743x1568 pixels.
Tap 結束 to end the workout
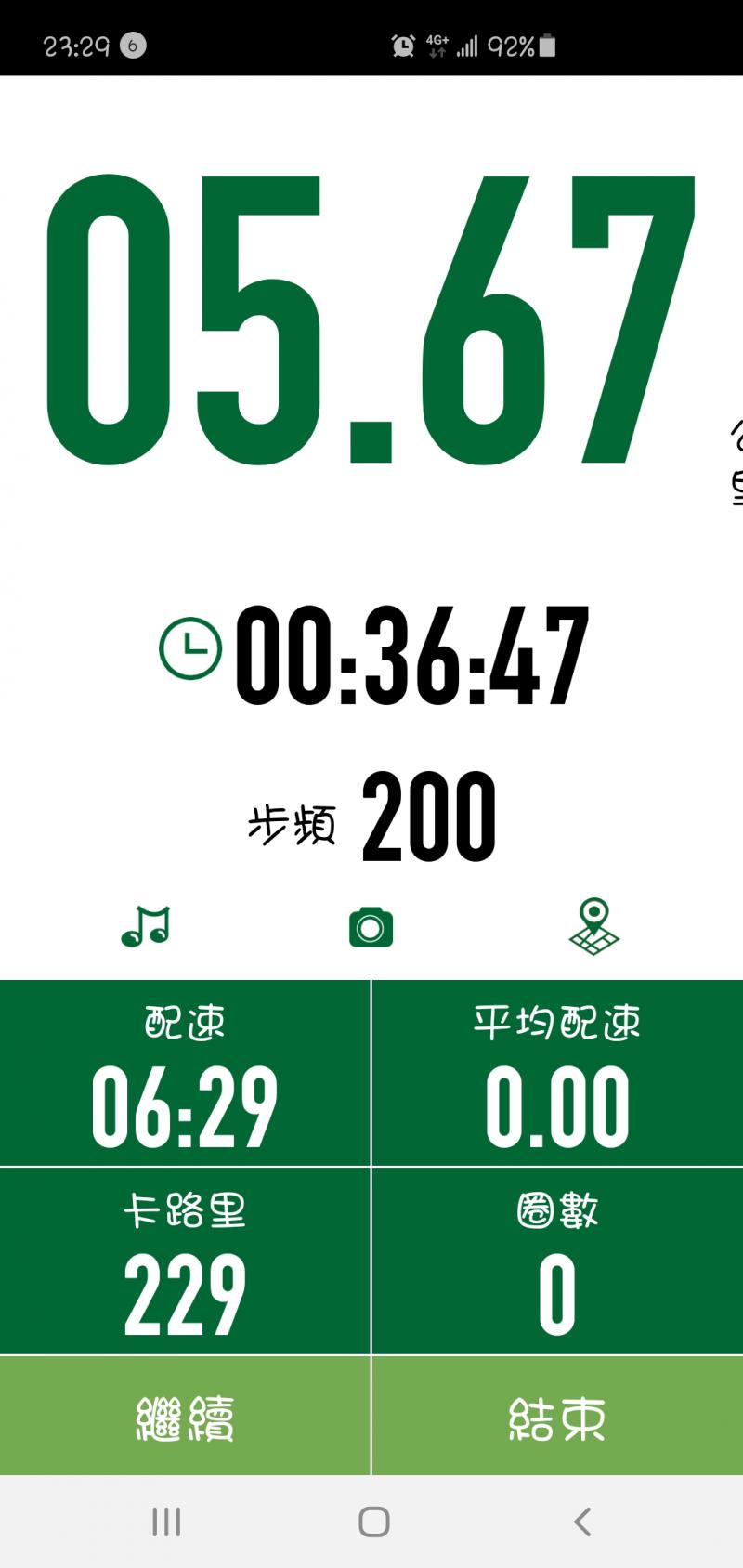tap(557, 1416)
